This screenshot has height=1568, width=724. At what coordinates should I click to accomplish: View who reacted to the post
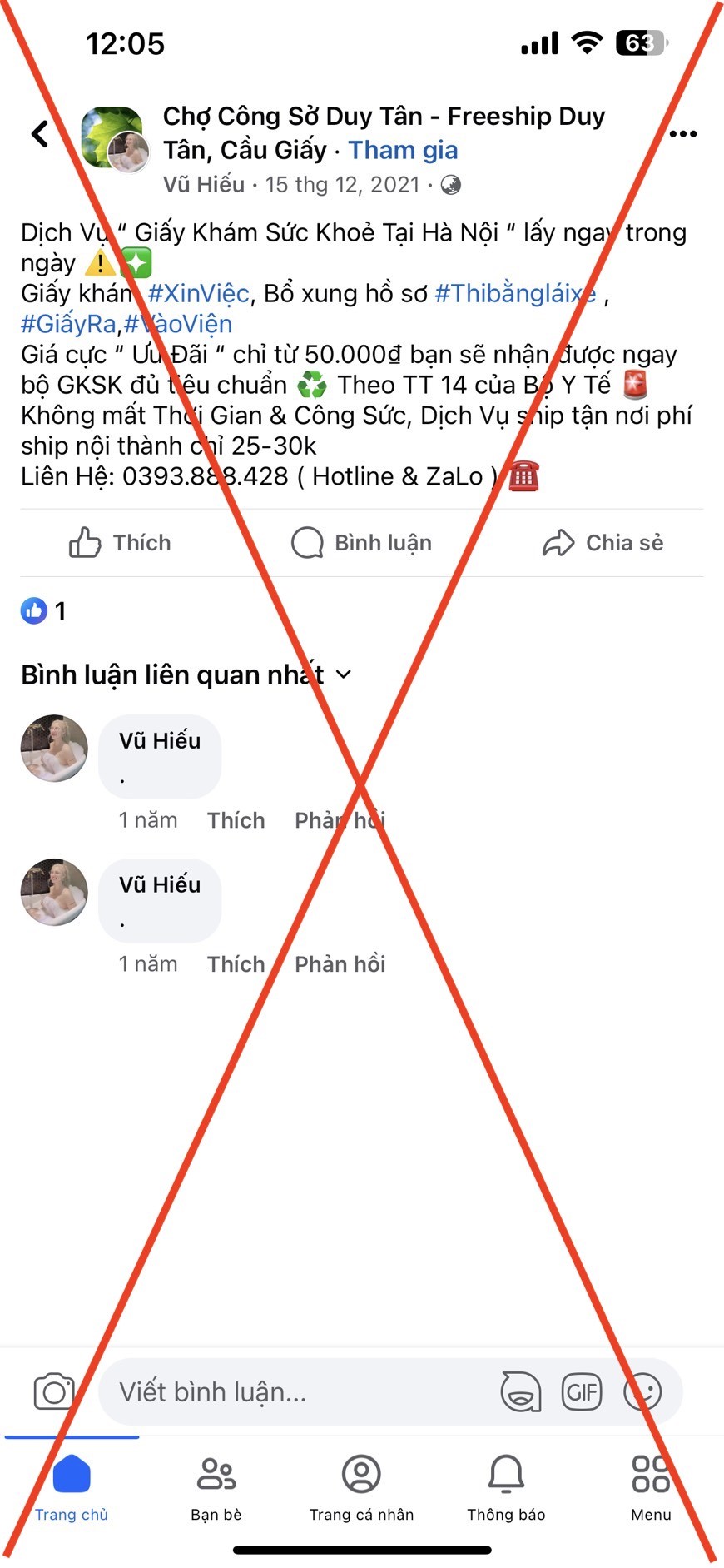tap(43, 611)
